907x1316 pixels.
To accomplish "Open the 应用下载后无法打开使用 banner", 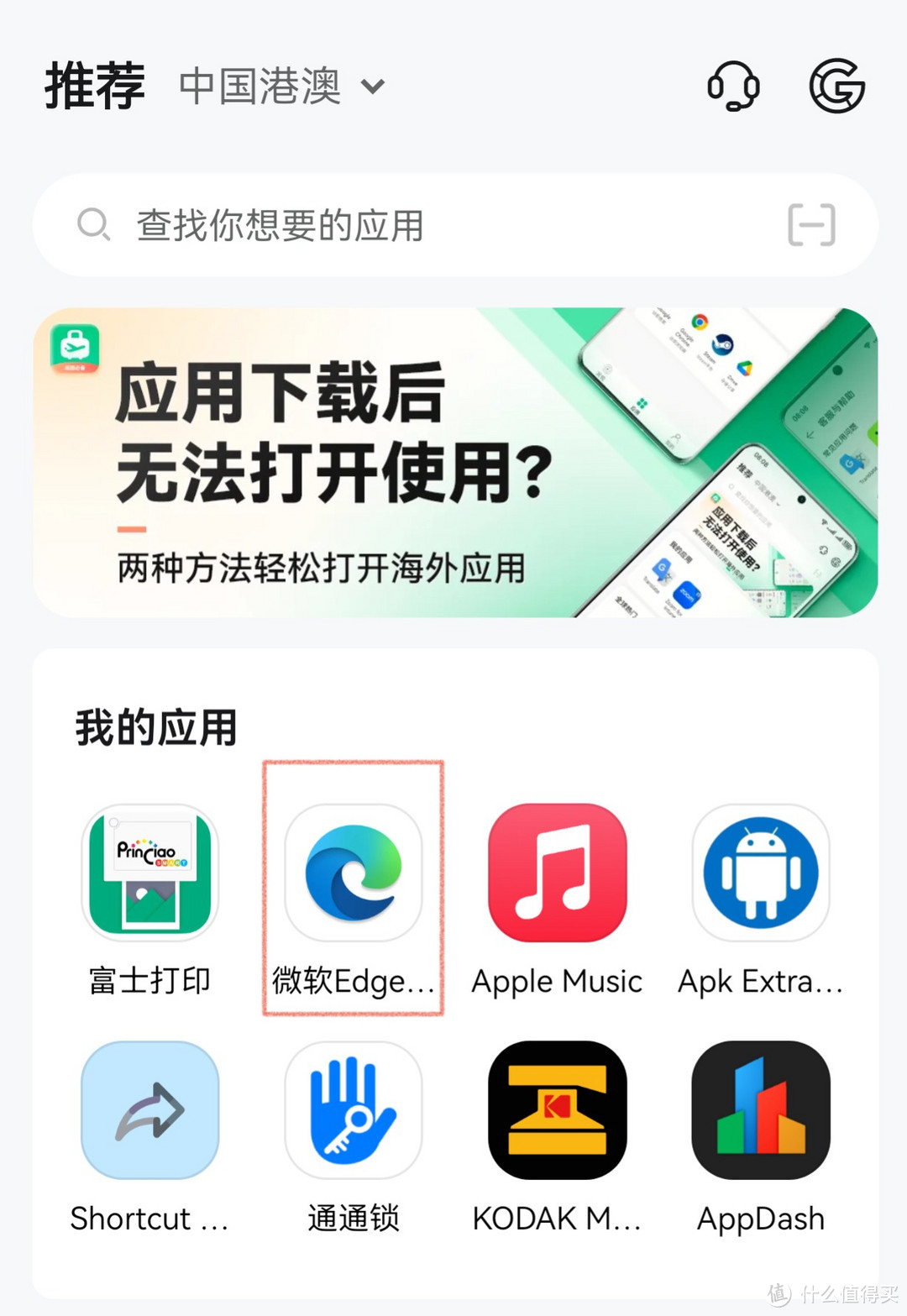I will [x=455, y=463].
